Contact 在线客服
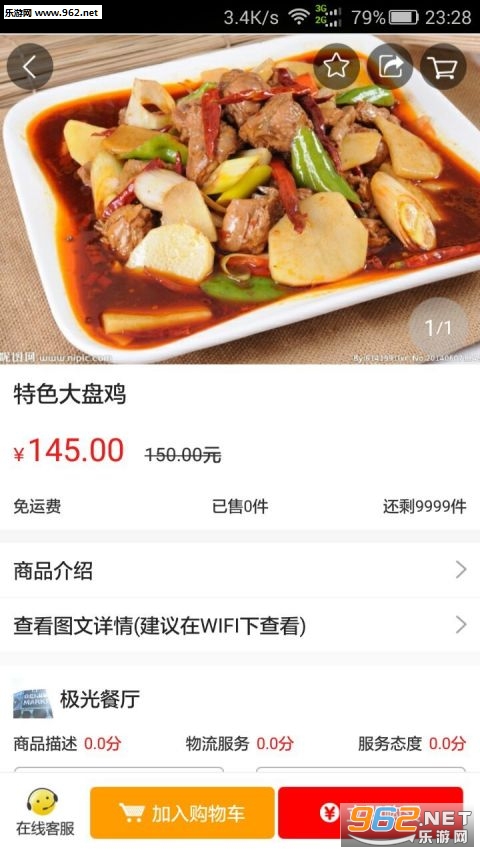Viewport: 480px width, 853px height. point(45,813)
